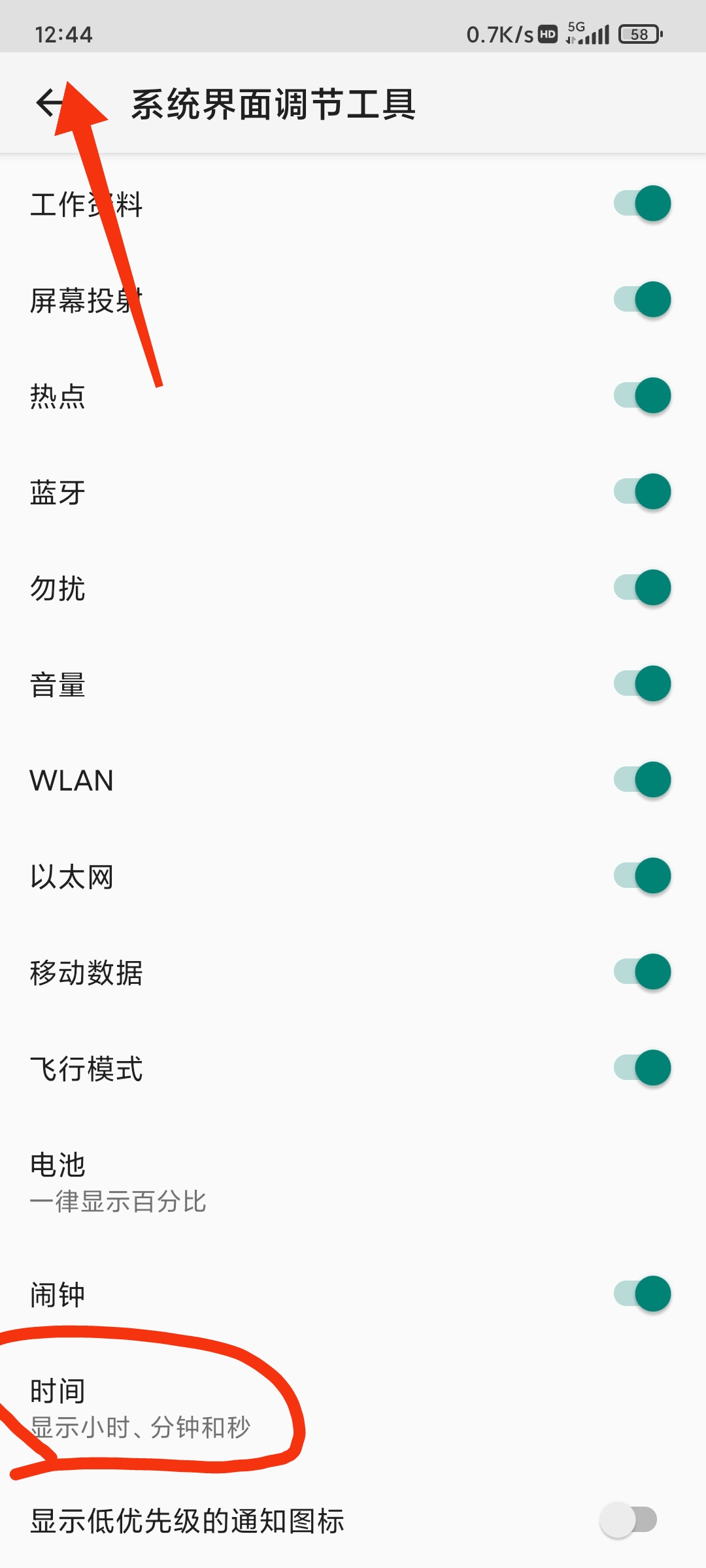Toggle the 以太网 switch

click(x=643, y=875)
